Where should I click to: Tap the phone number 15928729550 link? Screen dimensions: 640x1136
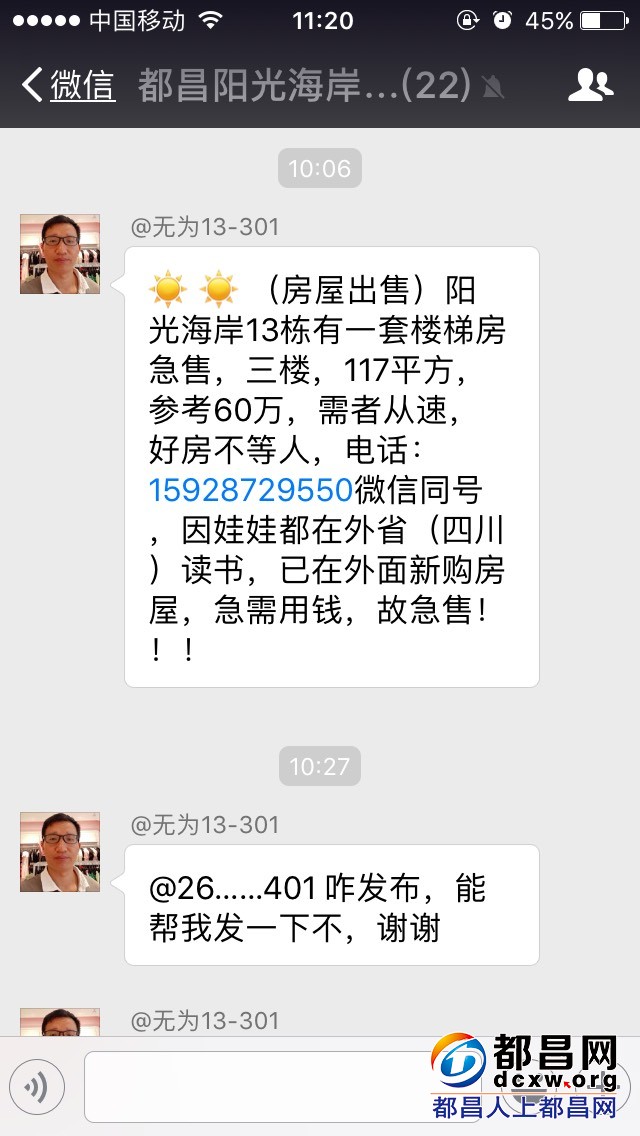click(250, 490)
